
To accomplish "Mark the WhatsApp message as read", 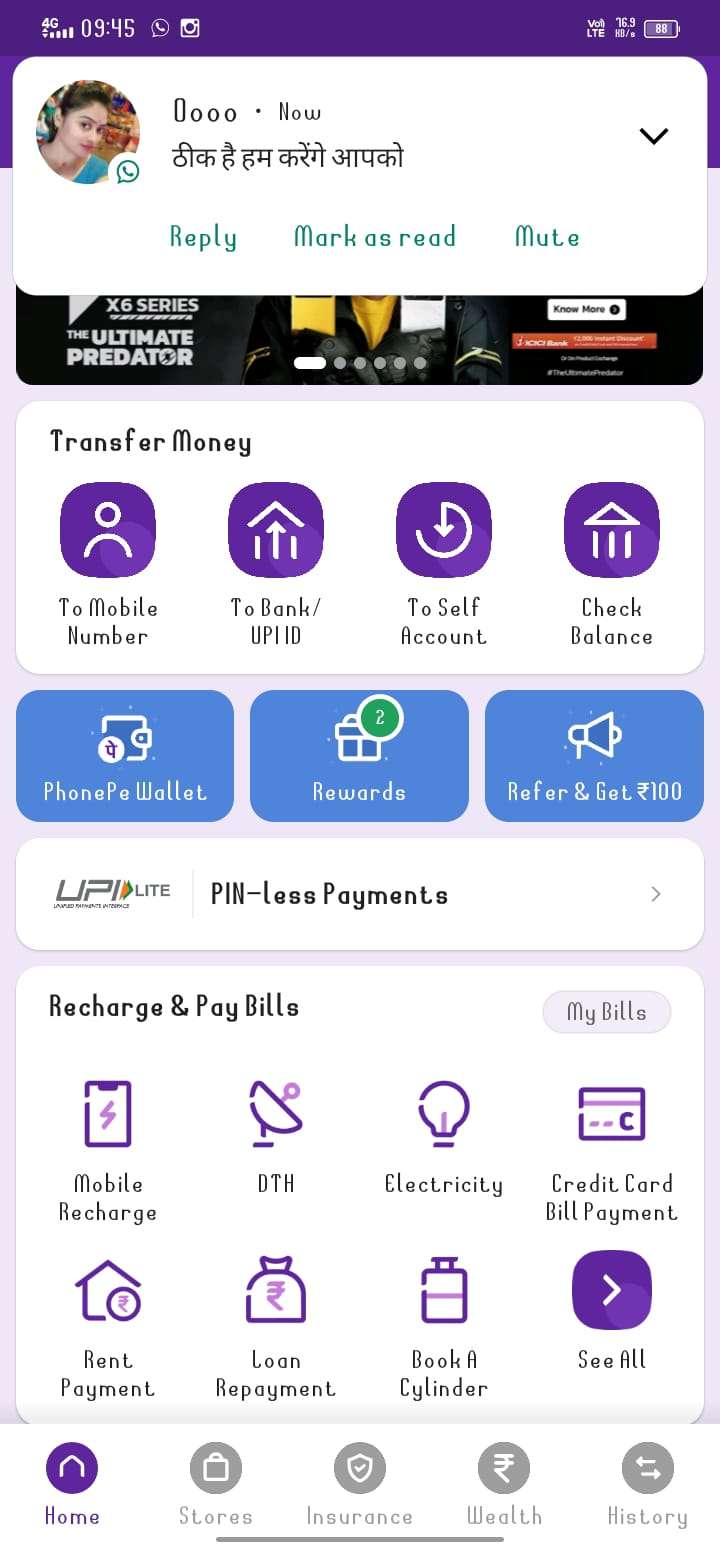I will click(374, 237).
